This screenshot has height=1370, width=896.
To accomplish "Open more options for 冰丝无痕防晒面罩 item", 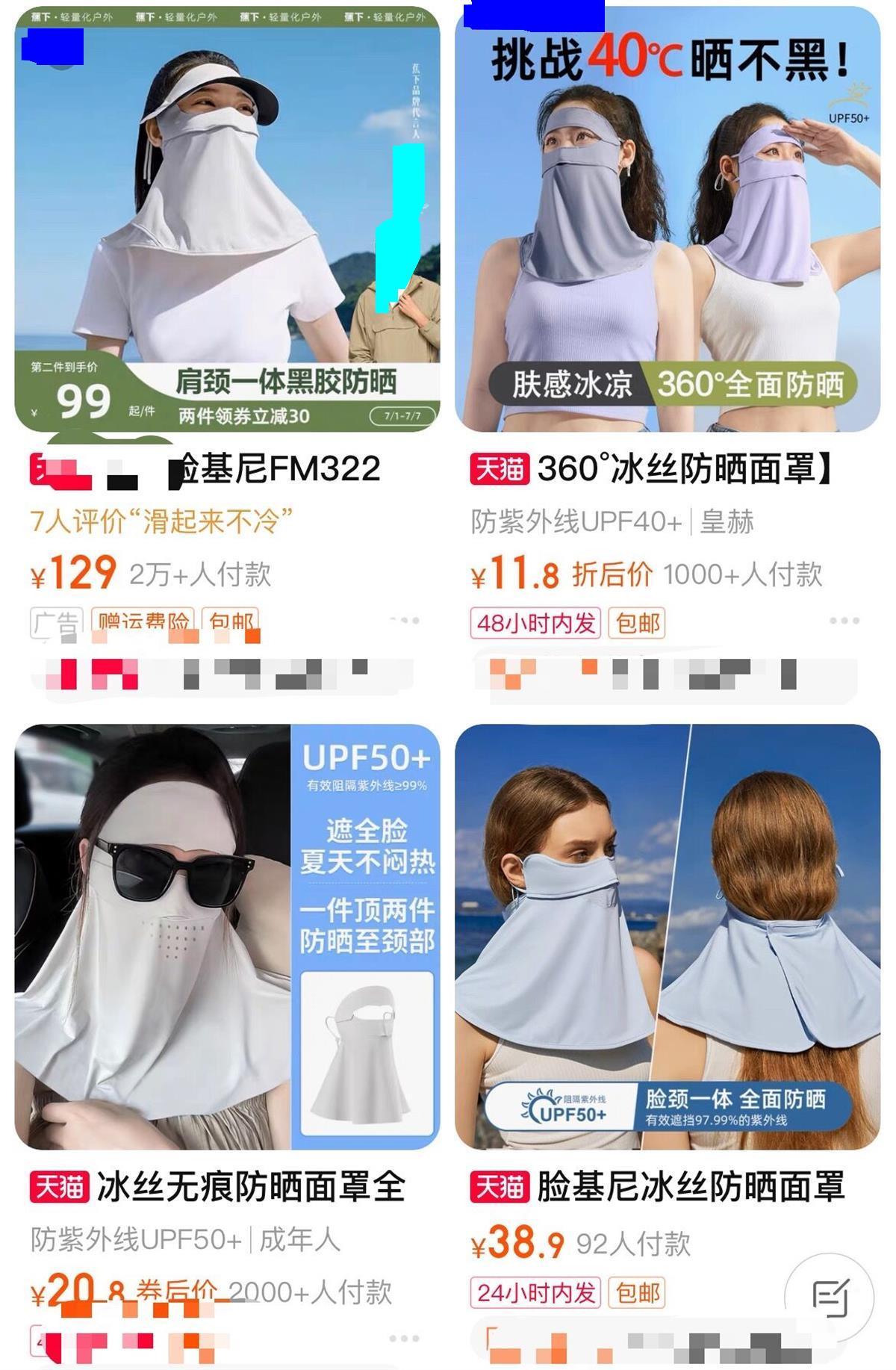I will pos(404,1338).
